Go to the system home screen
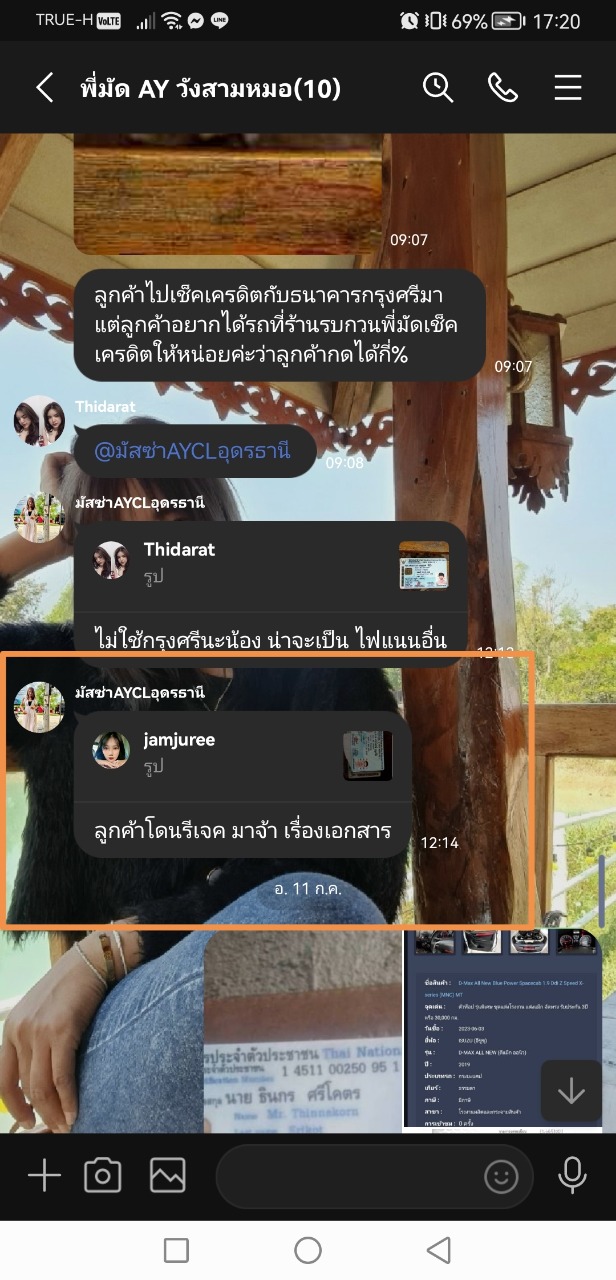The width and height of the screenshot is (616, 1280). point(308,1250)
